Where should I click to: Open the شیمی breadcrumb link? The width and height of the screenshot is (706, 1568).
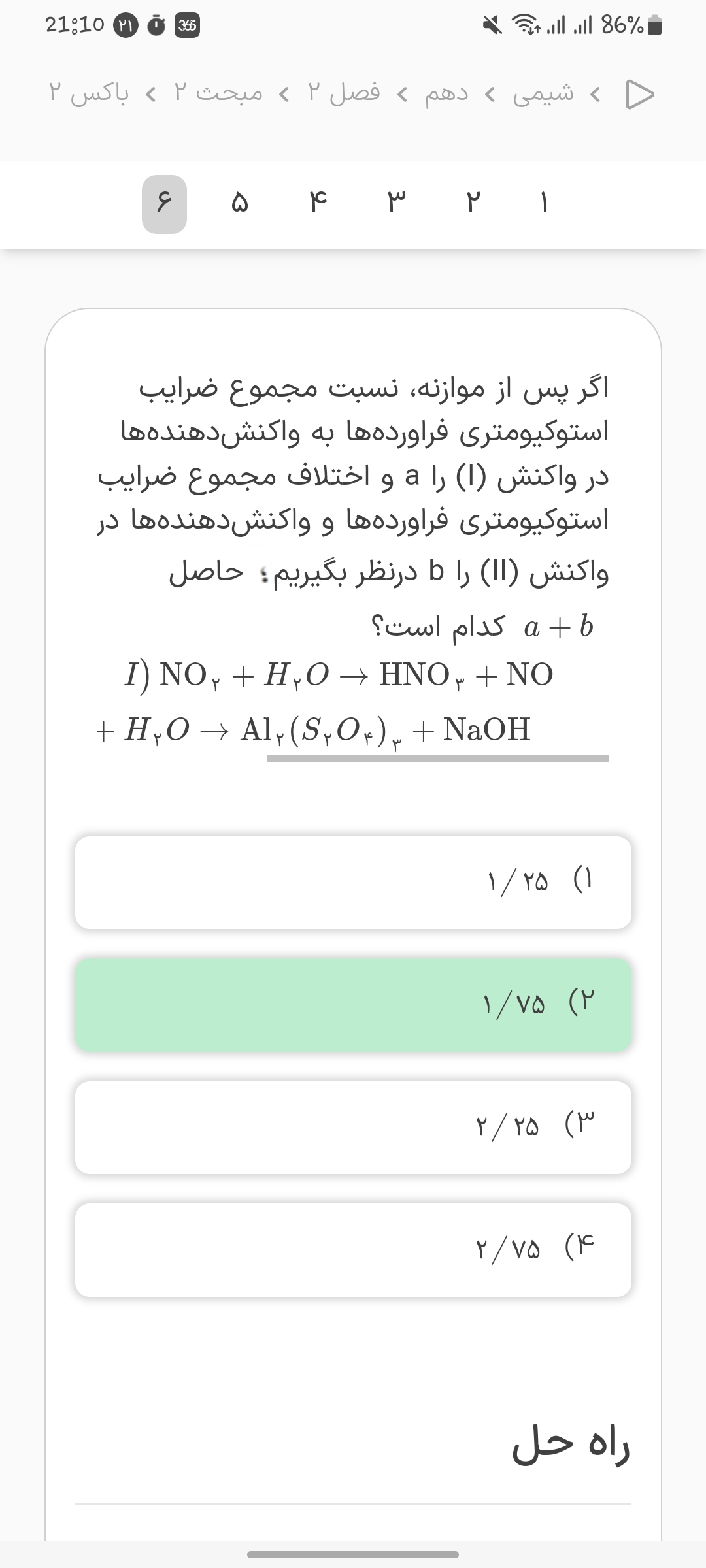(543, 94)
